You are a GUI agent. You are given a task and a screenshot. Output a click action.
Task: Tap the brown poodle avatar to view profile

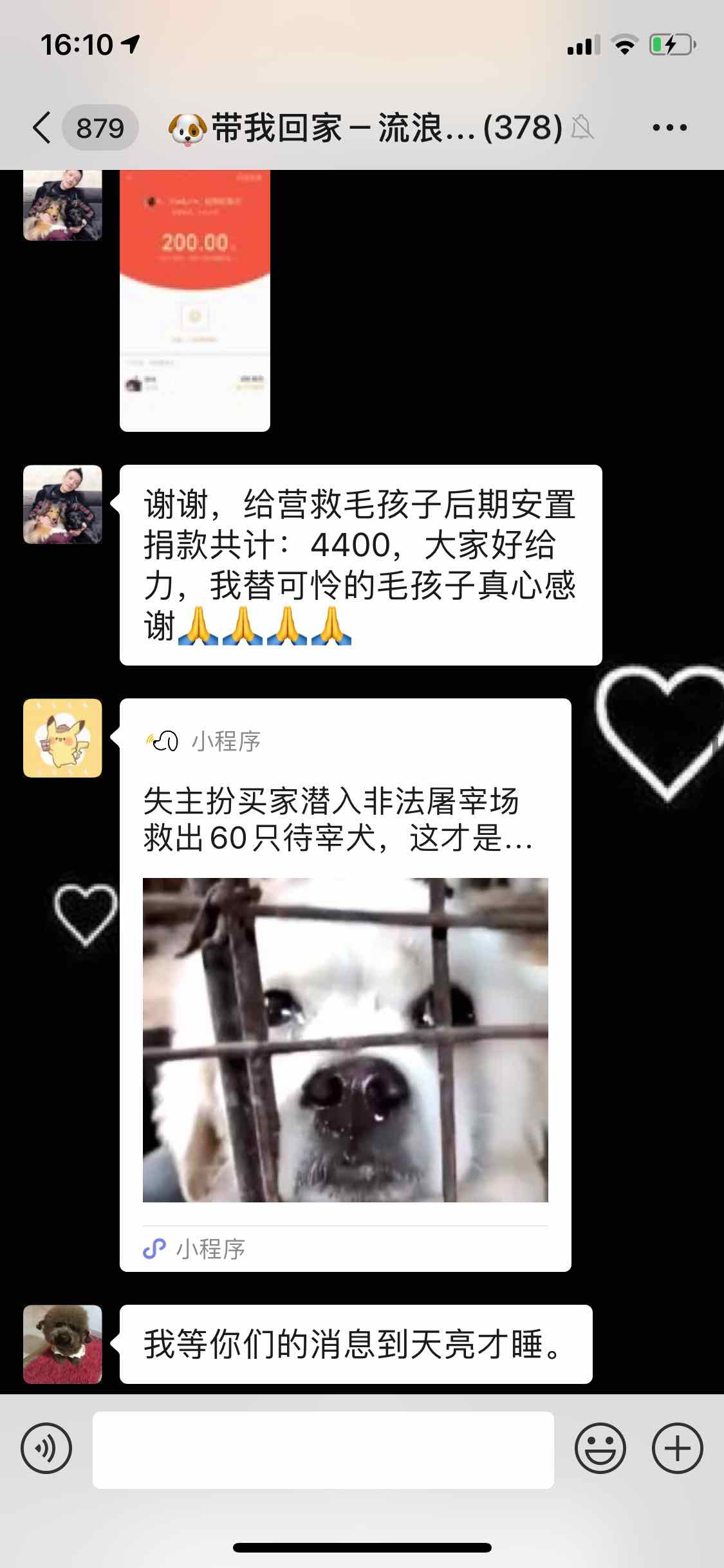(x=62, y=1344)
